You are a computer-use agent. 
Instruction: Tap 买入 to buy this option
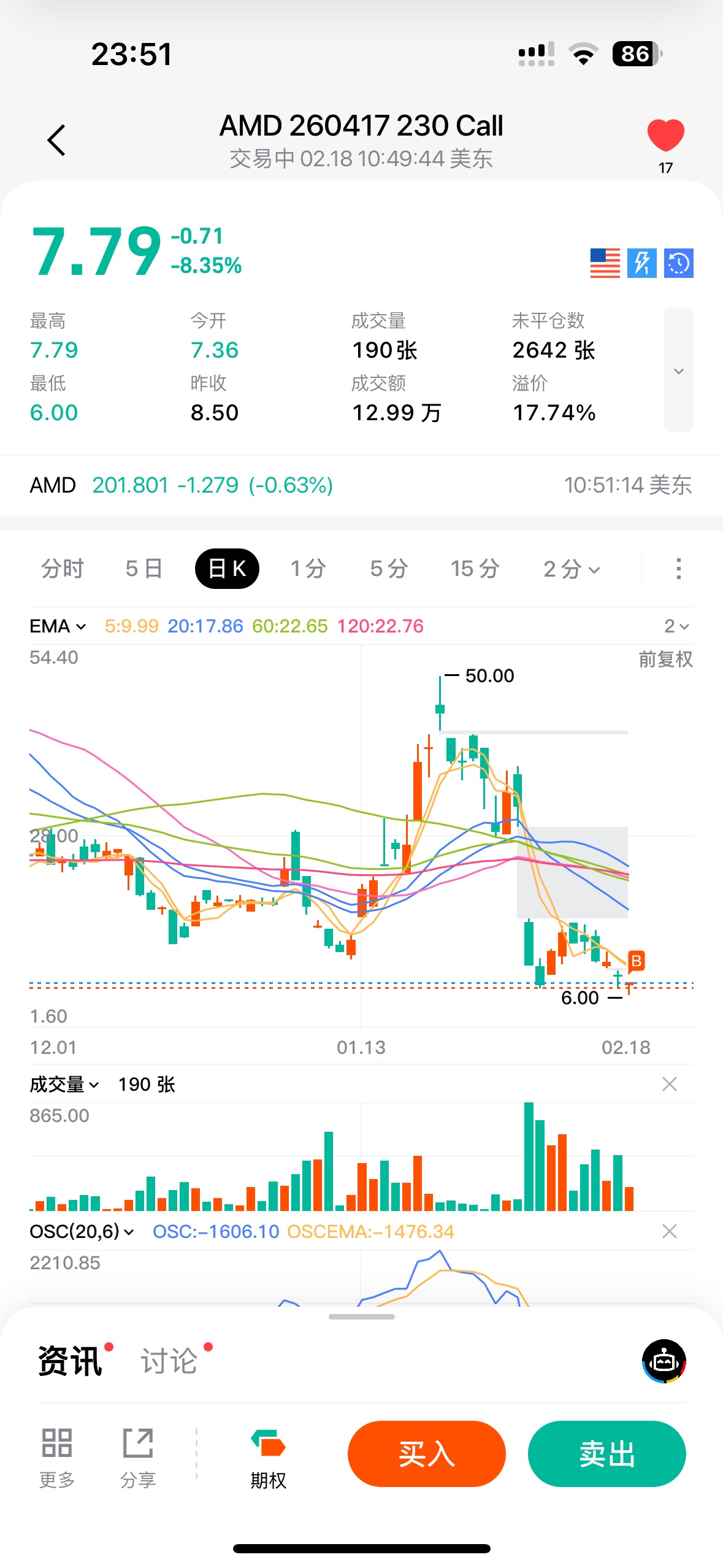click(x=426, y=1454)
